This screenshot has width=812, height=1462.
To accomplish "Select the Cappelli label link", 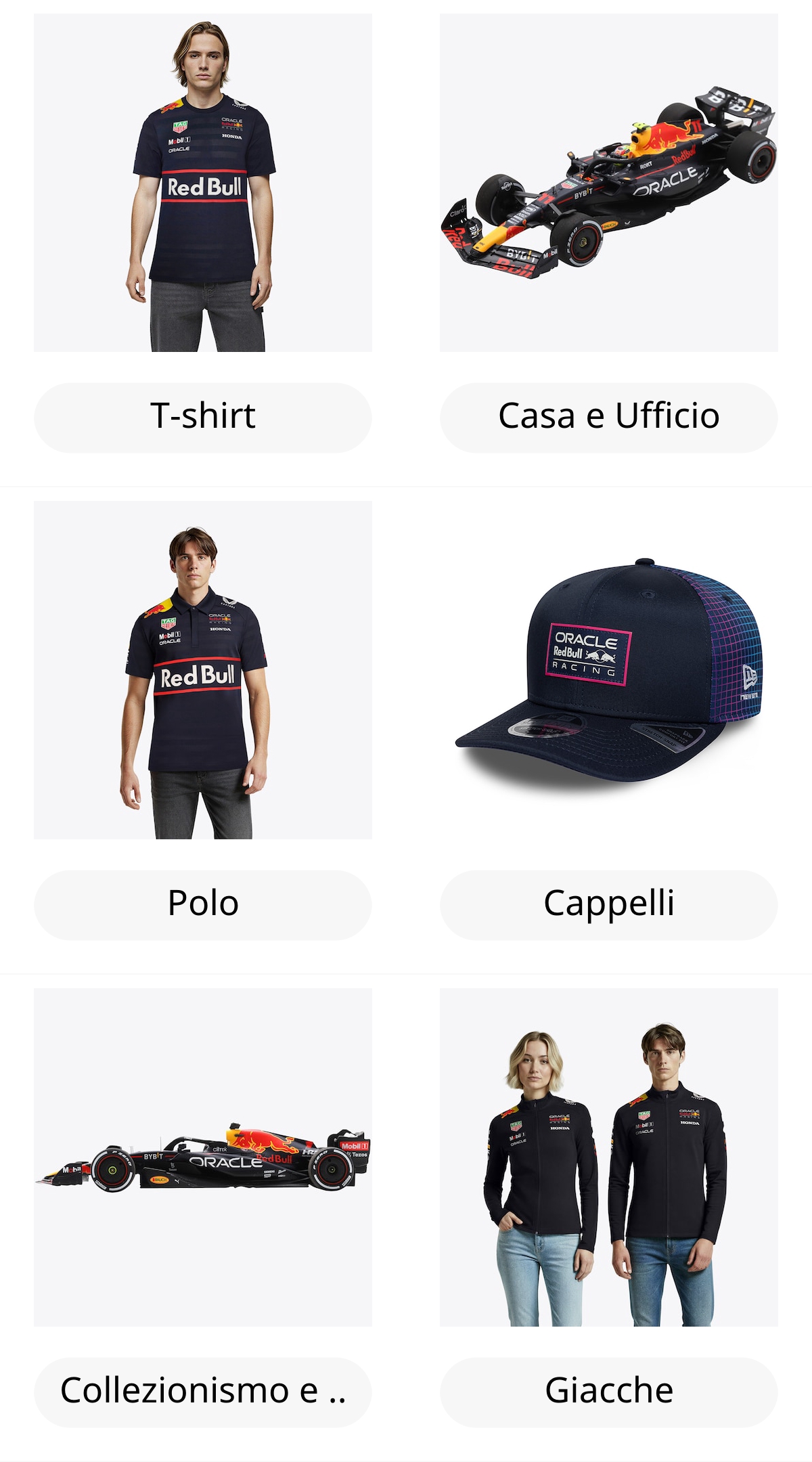I will tap(608, 900).
